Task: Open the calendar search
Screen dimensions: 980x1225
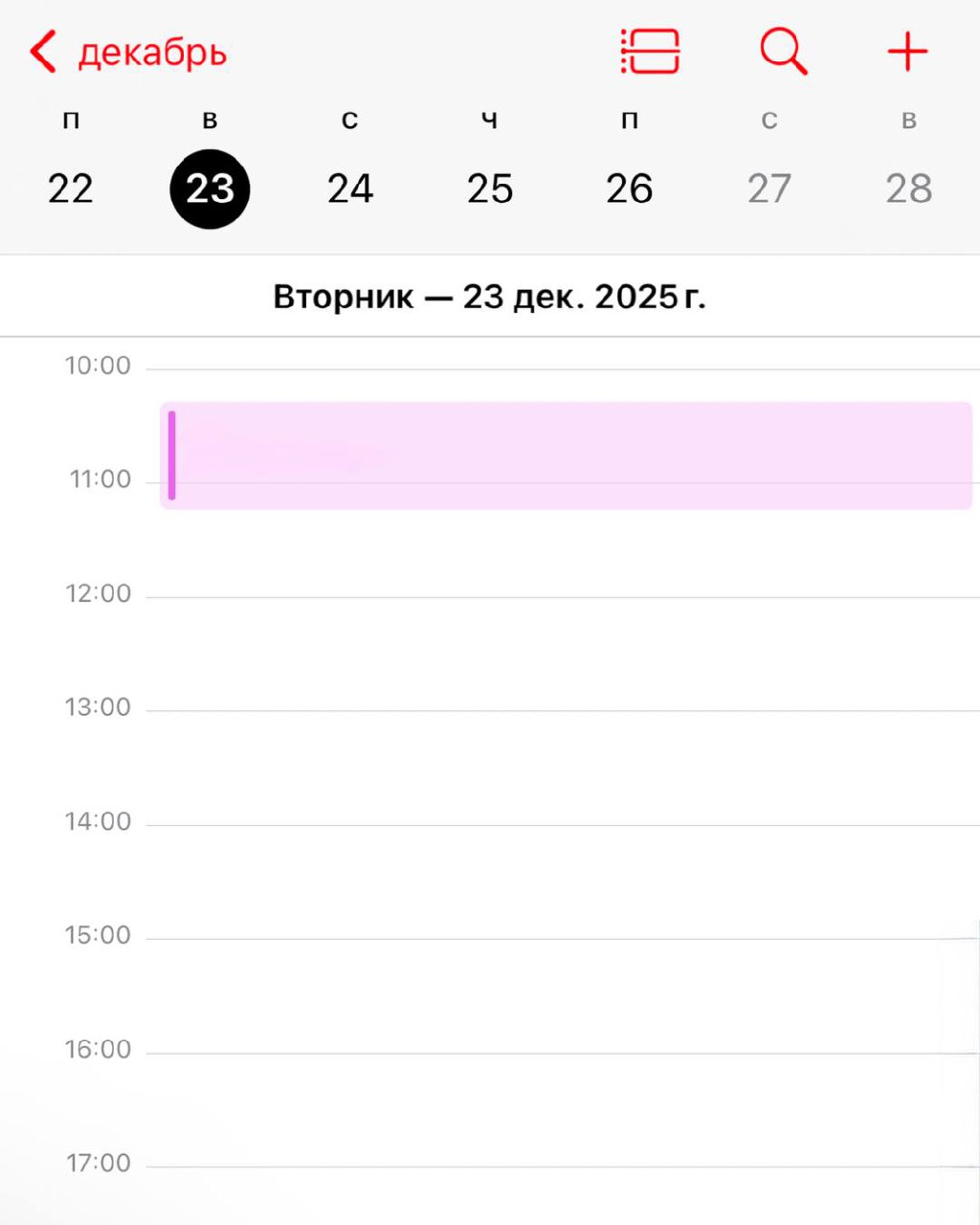Action: point(783,51)
